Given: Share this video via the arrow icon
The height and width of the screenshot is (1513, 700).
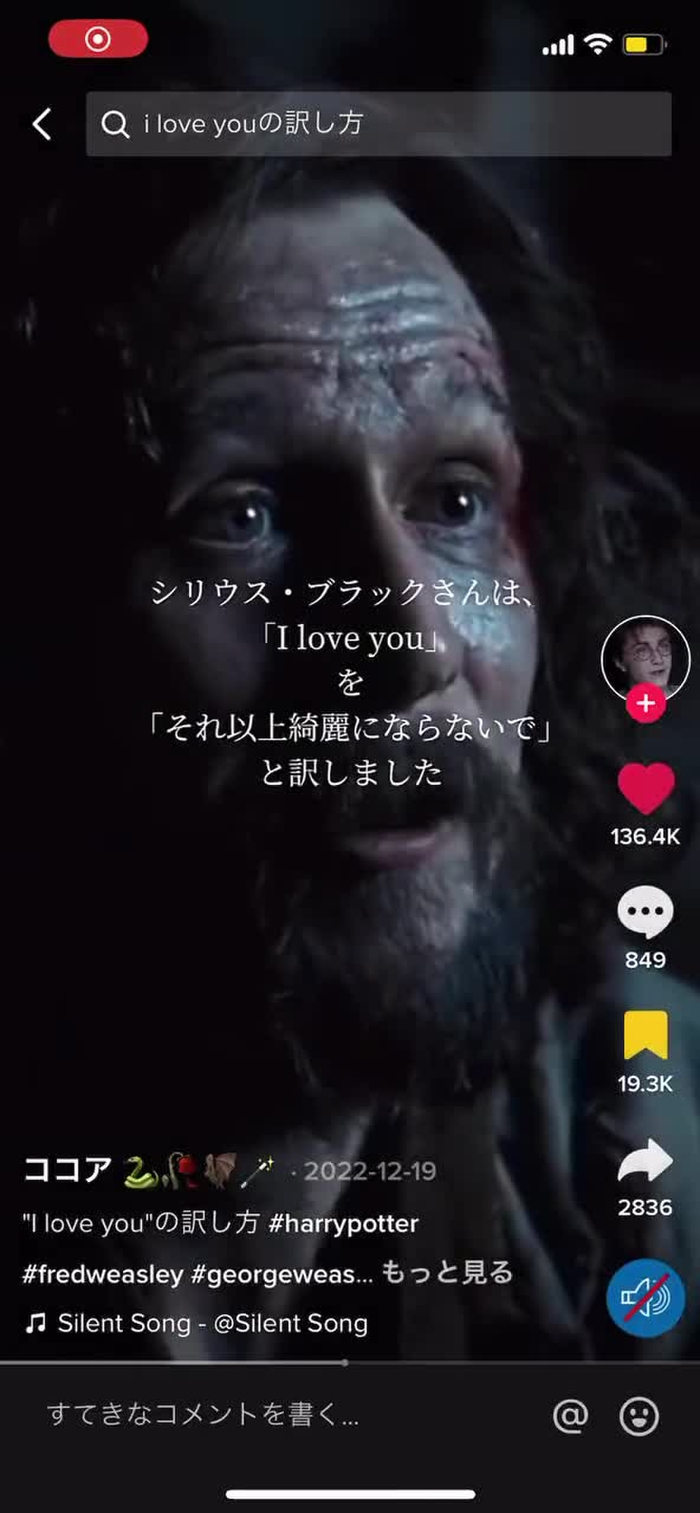Looking at the screenshot, I should [x=645, y=1161].
